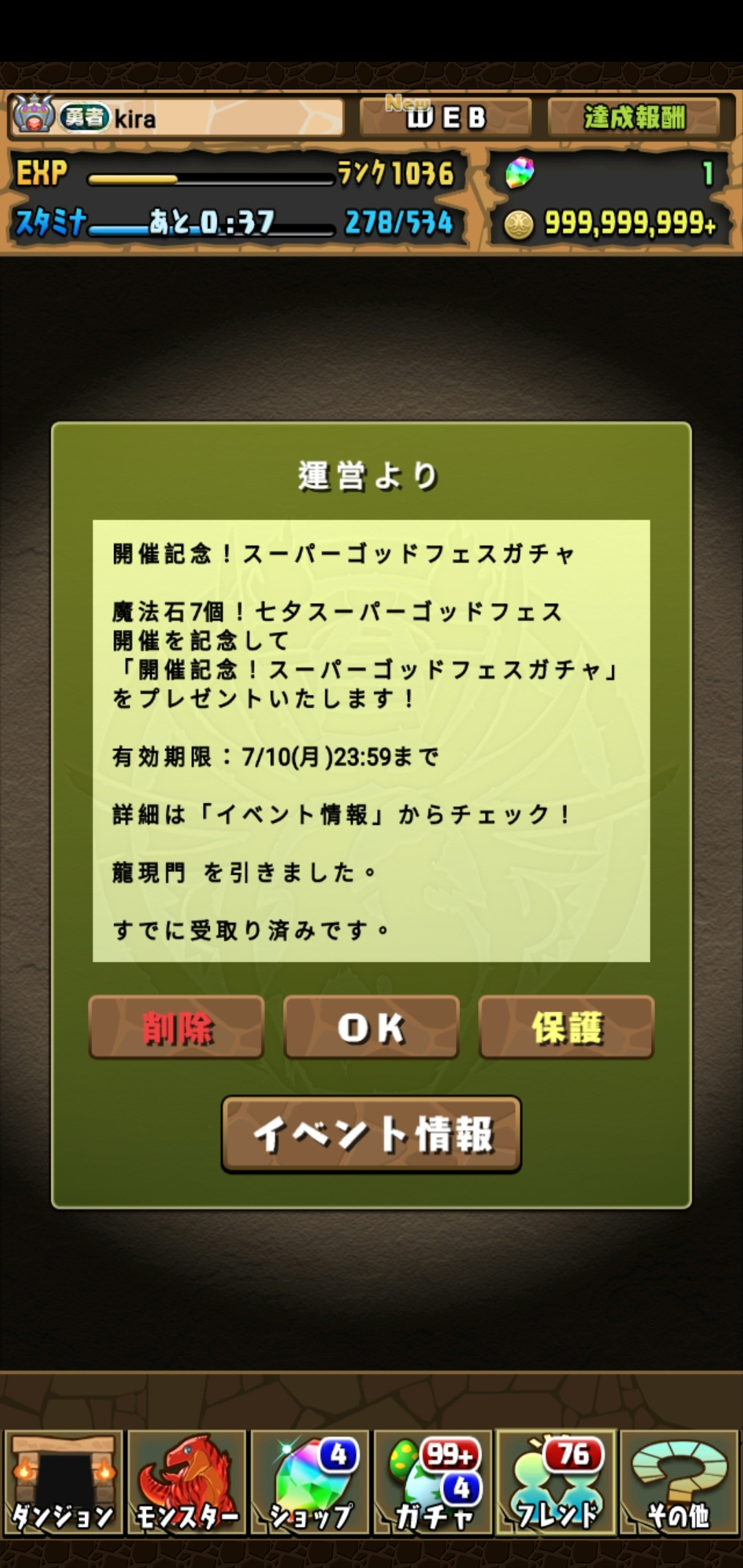Open the ショップ tab

pyautogui.click(x=310, y=1482)
